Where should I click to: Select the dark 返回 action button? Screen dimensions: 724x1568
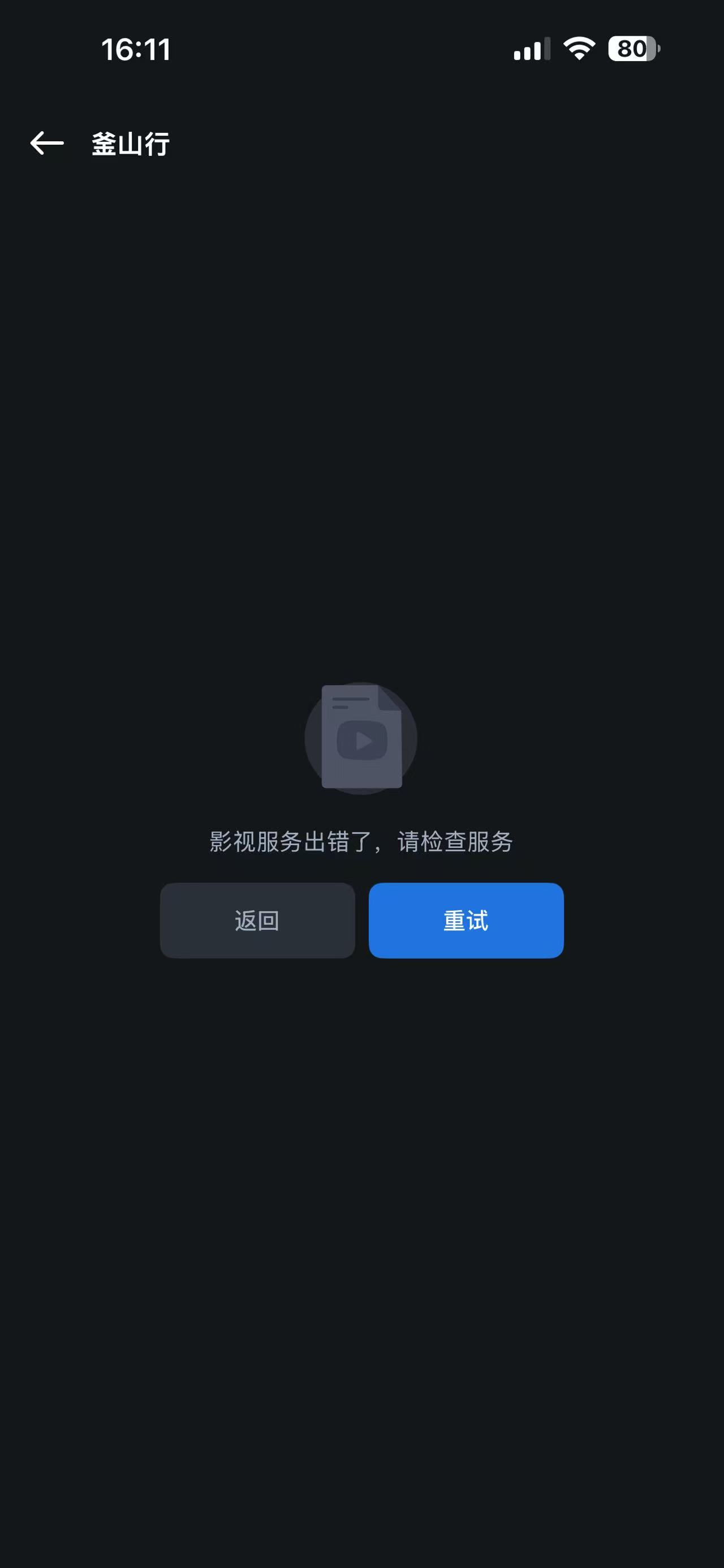coord(257,921)
